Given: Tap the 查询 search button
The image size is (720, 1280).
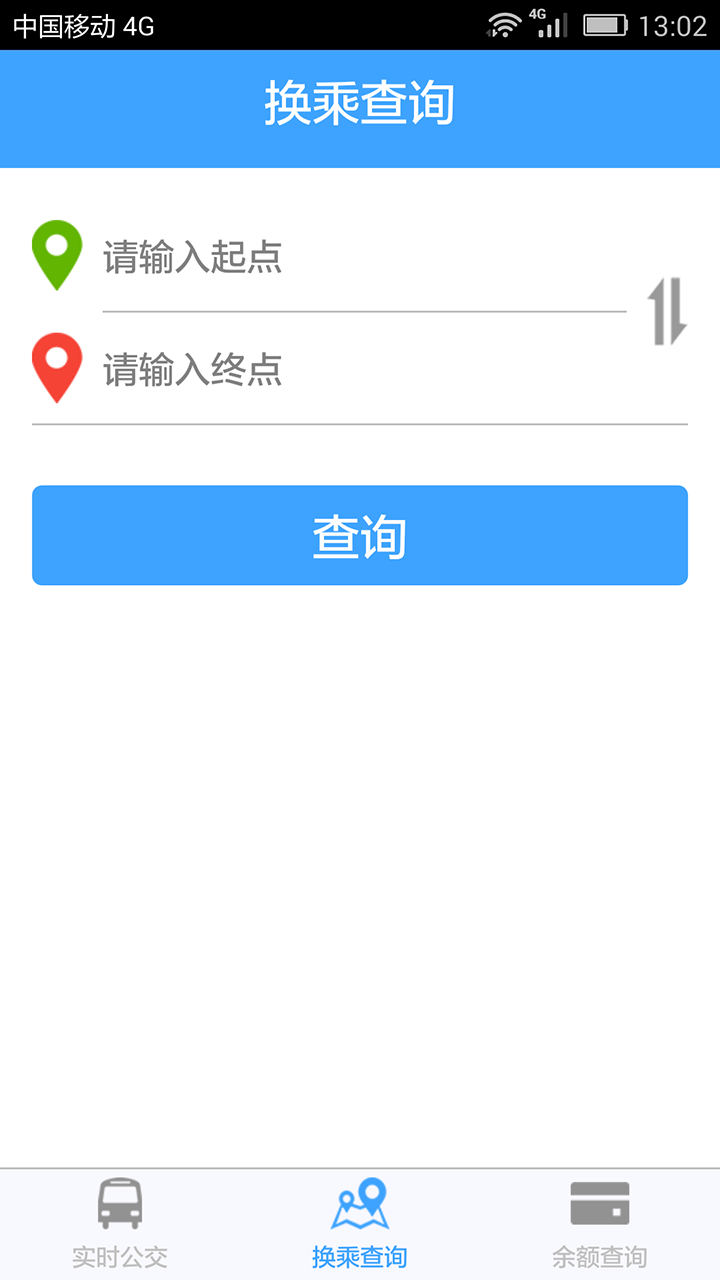Looking at the screenshot, I should [360, 536].
